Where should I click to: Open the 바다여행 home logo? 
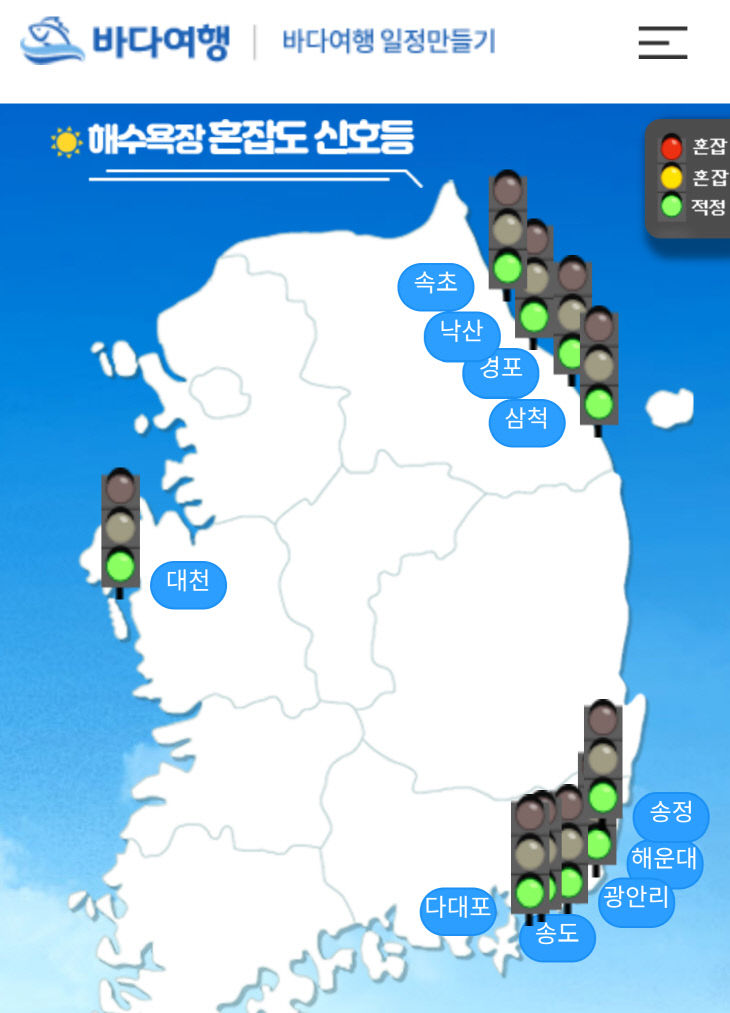click(125, 42)
